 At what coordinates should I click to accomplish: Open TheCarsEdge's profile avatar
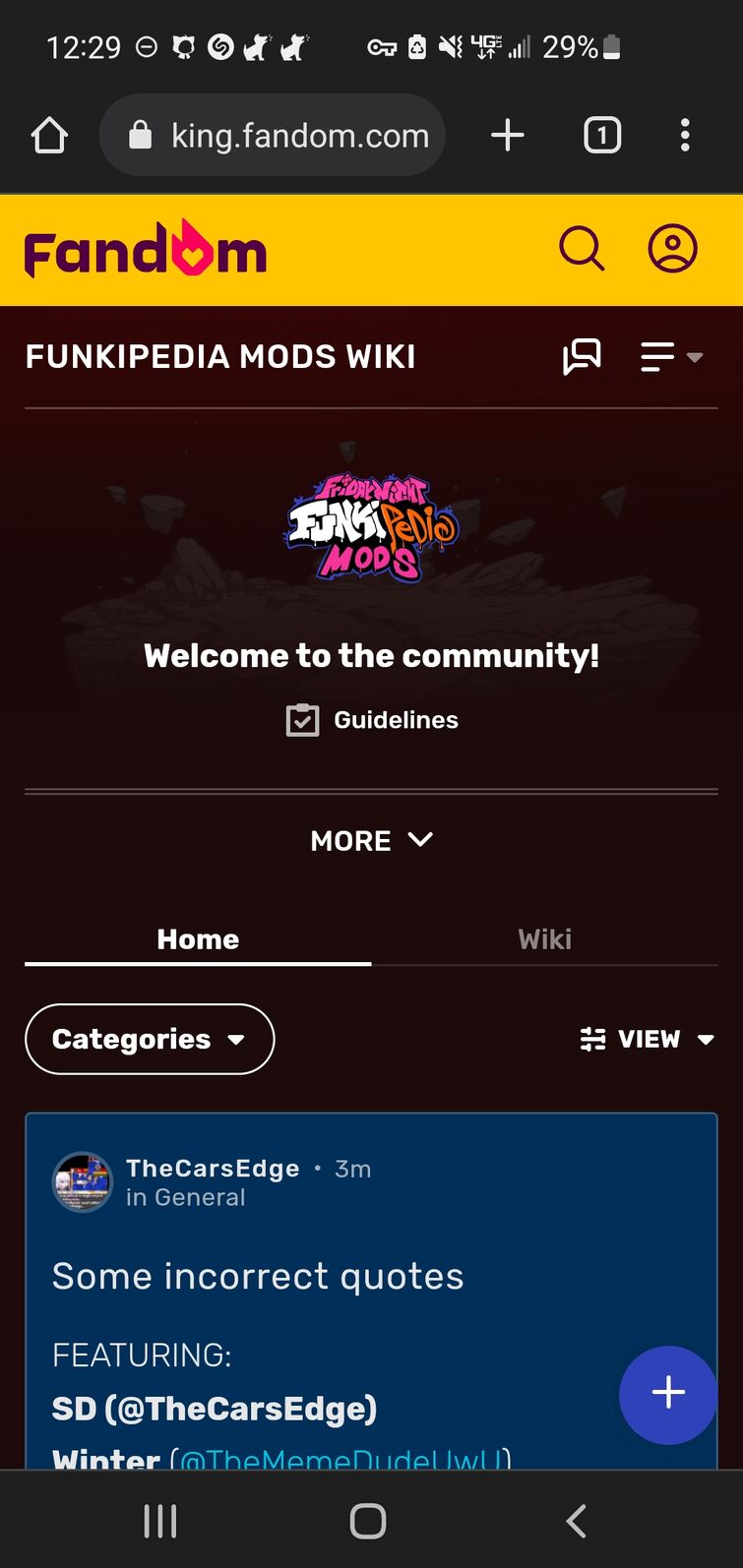[83, 1182]
